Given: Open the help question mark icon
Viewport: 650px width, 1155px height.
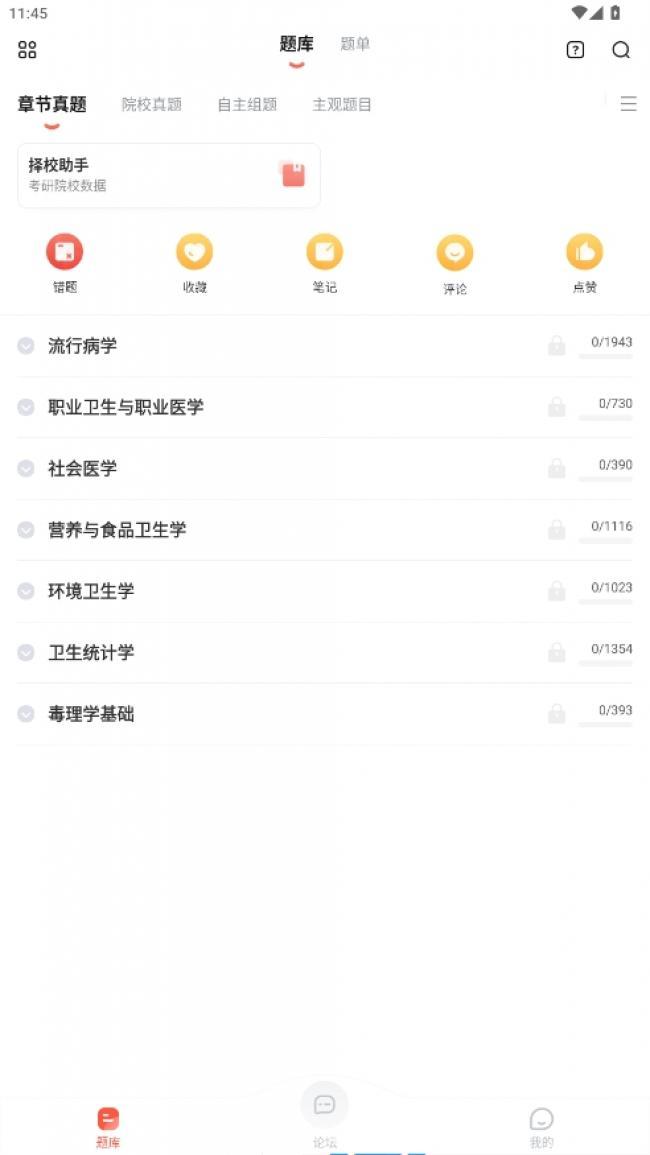Looking at the screenshot, I should 575,50.
